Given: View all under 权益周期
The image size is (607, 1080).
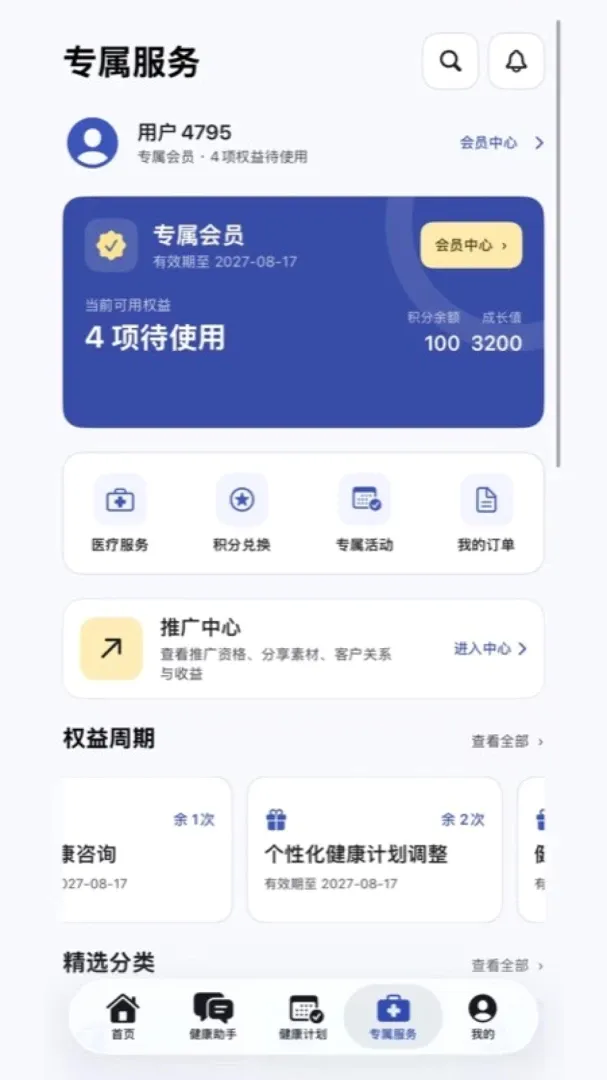Looking at the screenshot, I should pyautogui.click(x=507, y=741).
